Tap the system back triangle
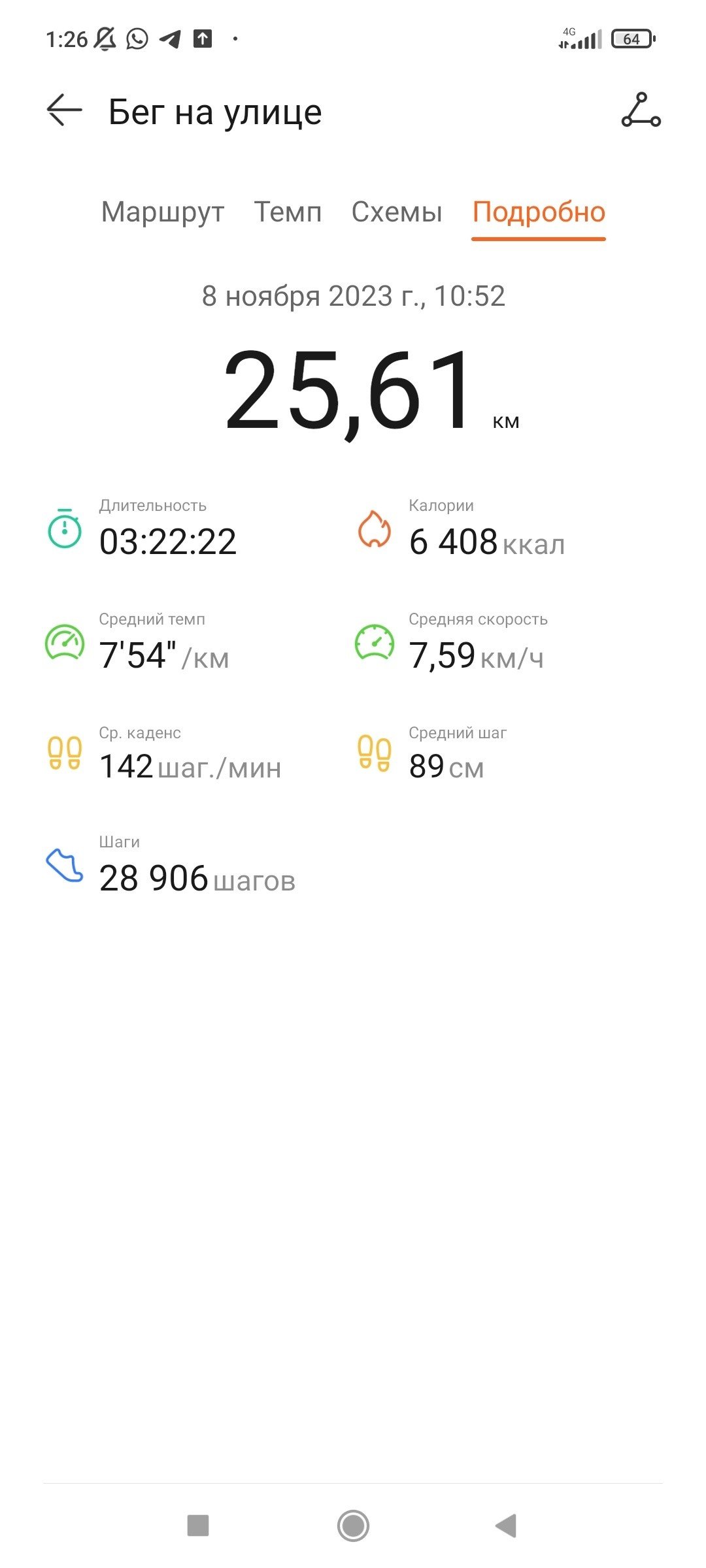 point(506,1526)
